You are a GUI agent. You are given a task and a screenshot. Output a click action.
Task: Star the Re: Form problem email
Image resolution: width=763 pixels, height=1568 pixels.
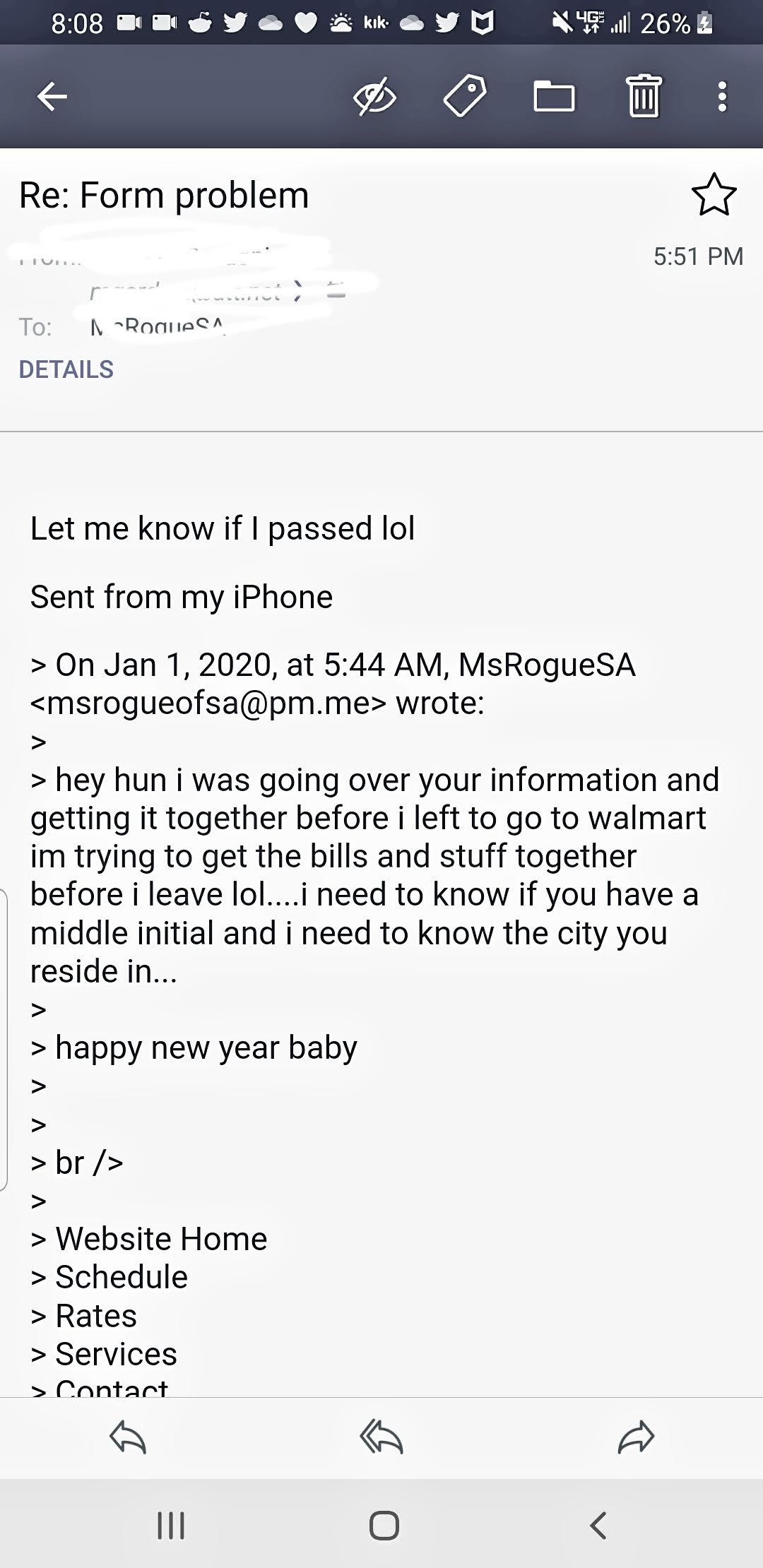[x=714, y=195]
